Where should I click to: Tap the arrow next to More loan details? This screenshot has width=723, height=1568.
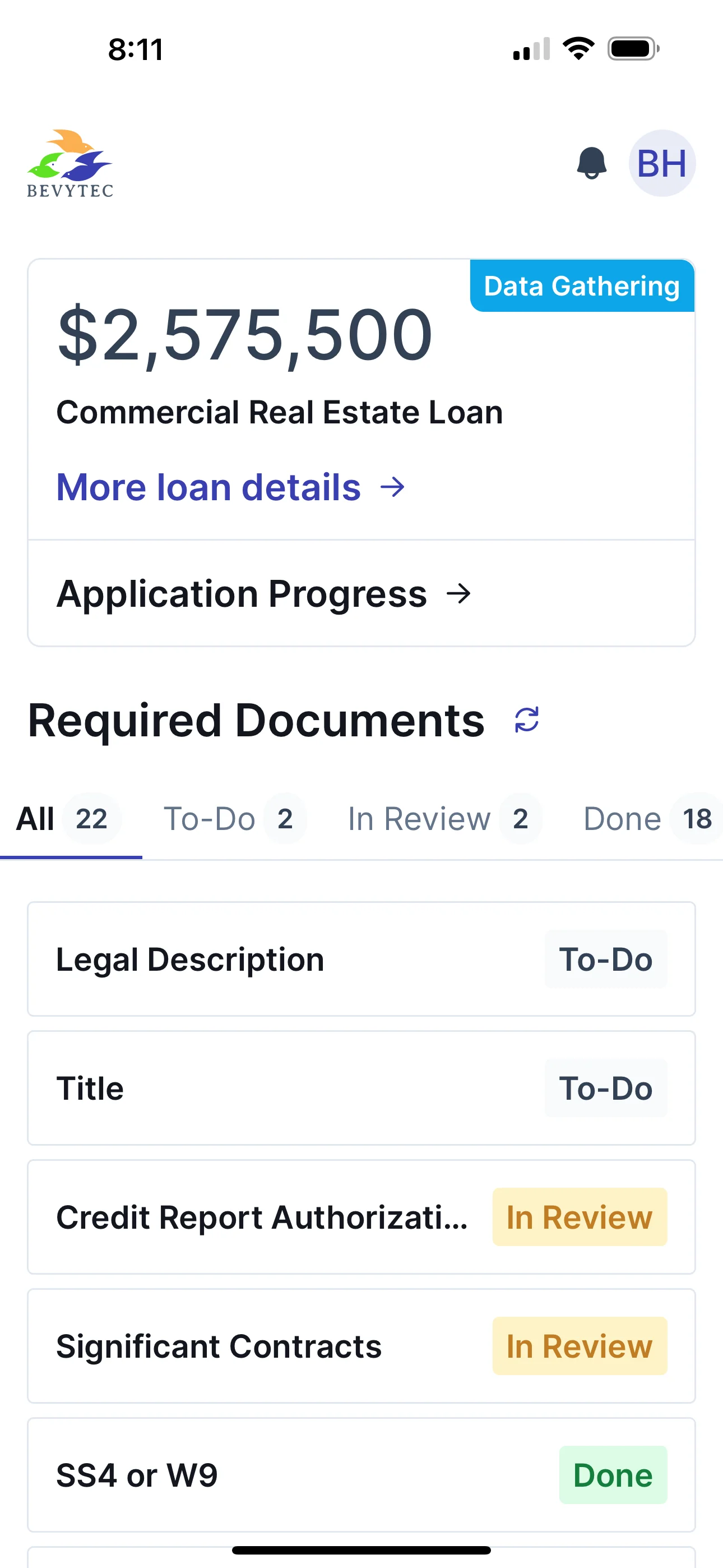click(x=393, y=487)
